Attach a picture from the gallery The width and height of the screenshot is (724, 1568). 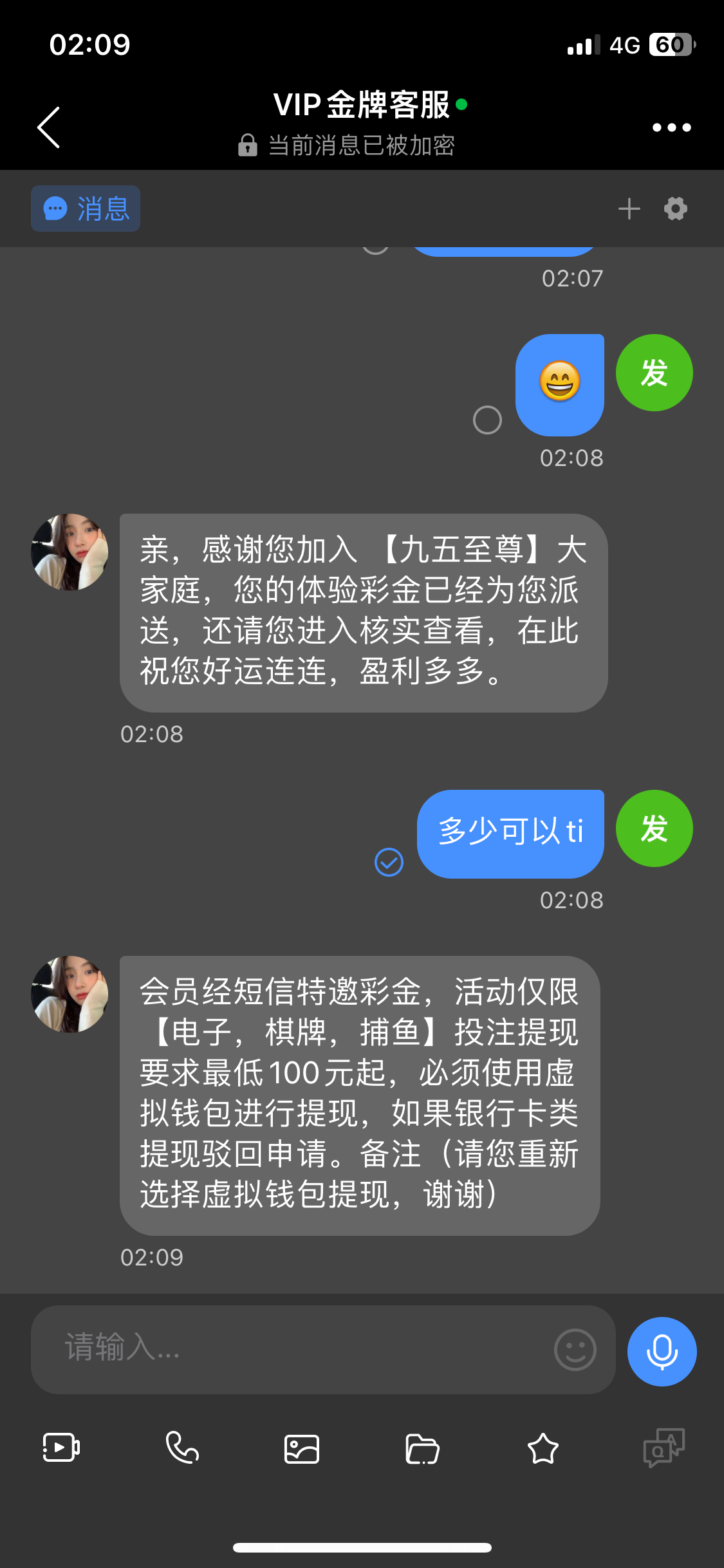[x=302, y=1449]
